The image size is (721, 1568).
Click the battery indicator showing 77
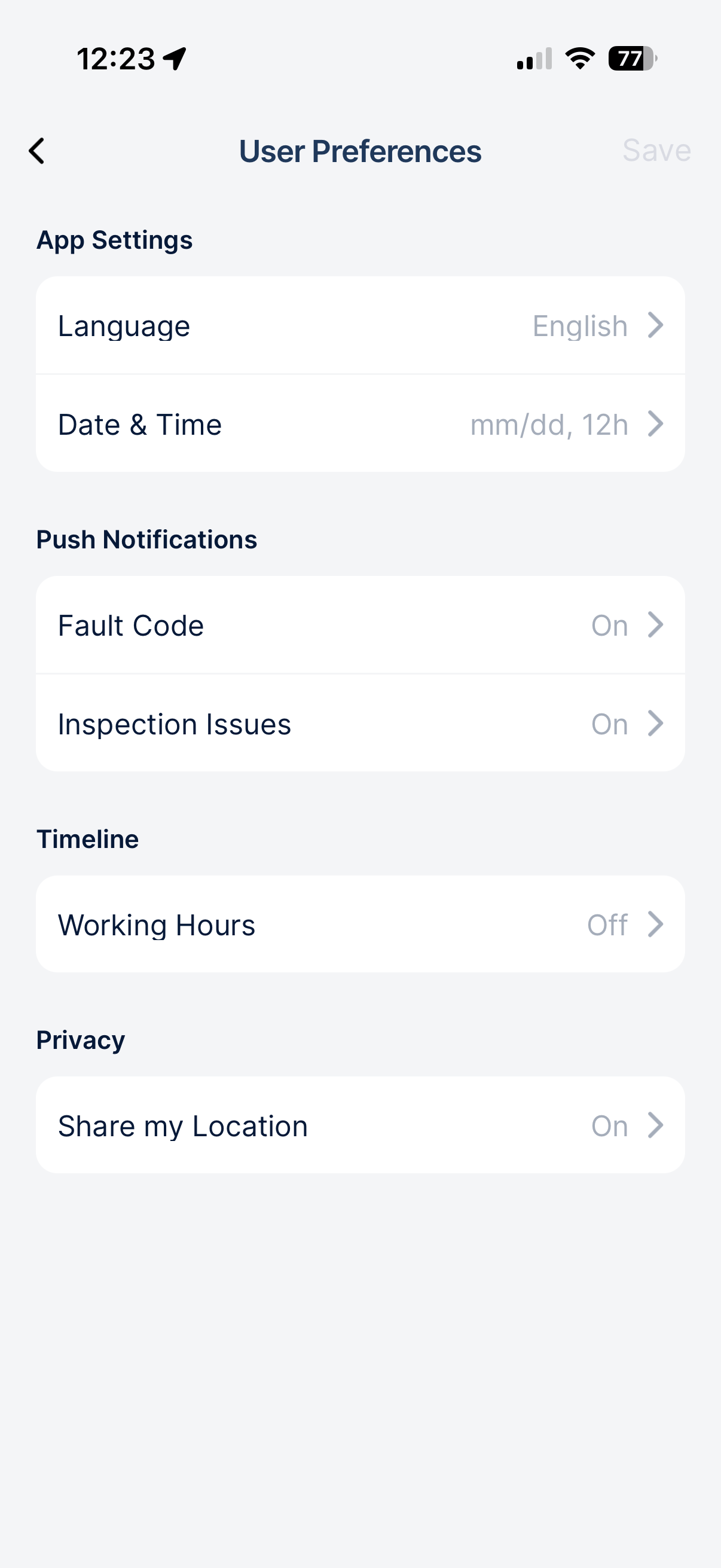point(631,58)
